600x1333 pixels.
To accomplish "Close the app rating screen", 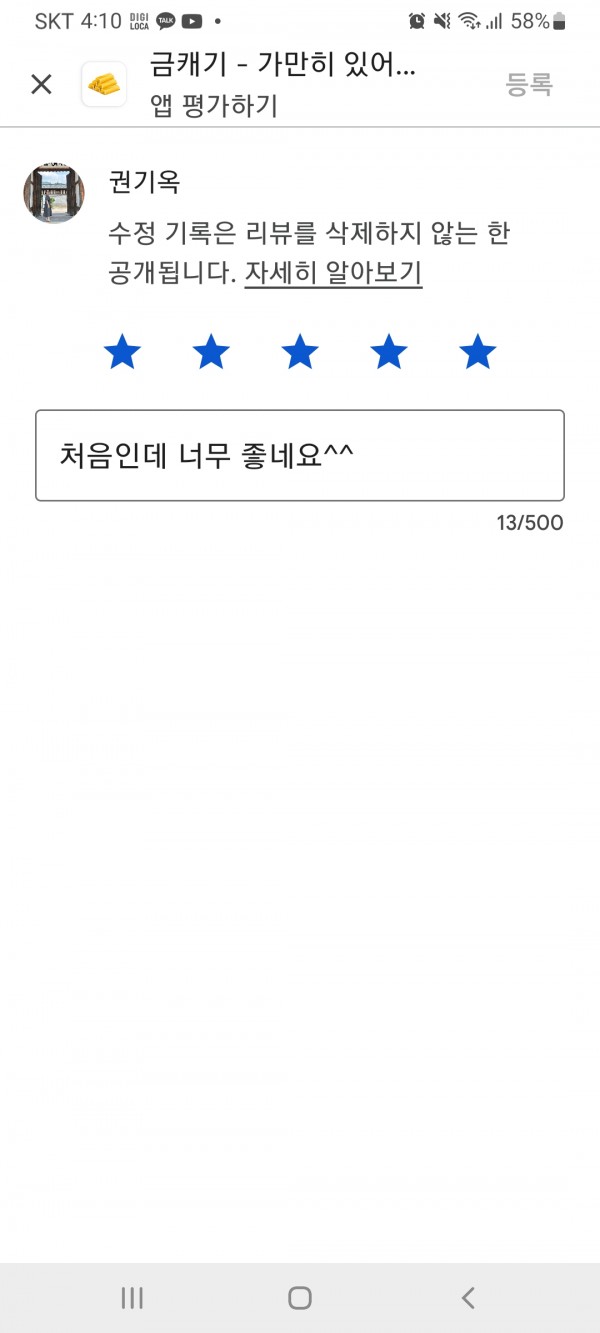I will click(41, 84).
